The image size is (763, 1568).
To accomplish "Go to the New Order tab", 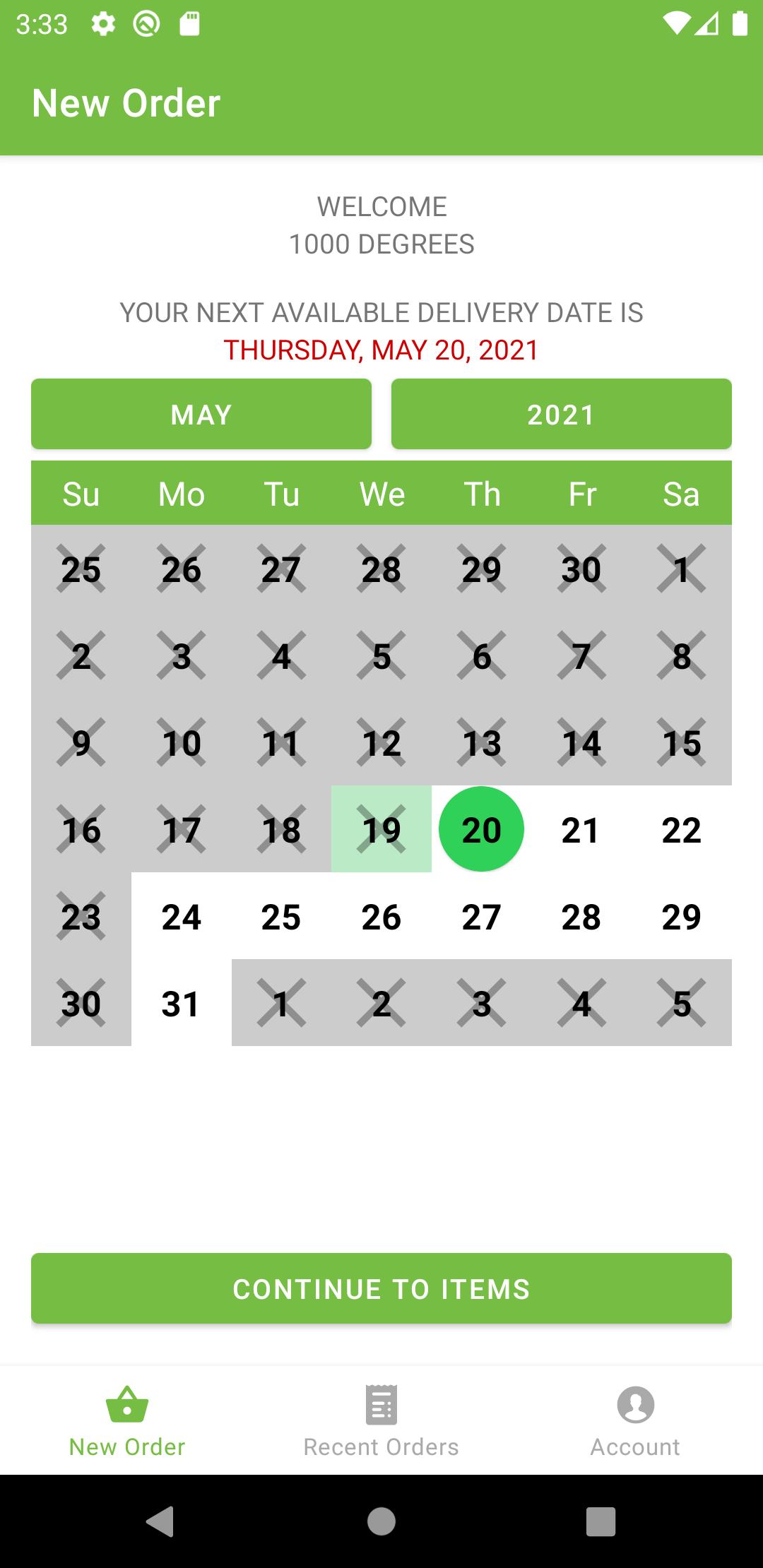I will 127,1421.
